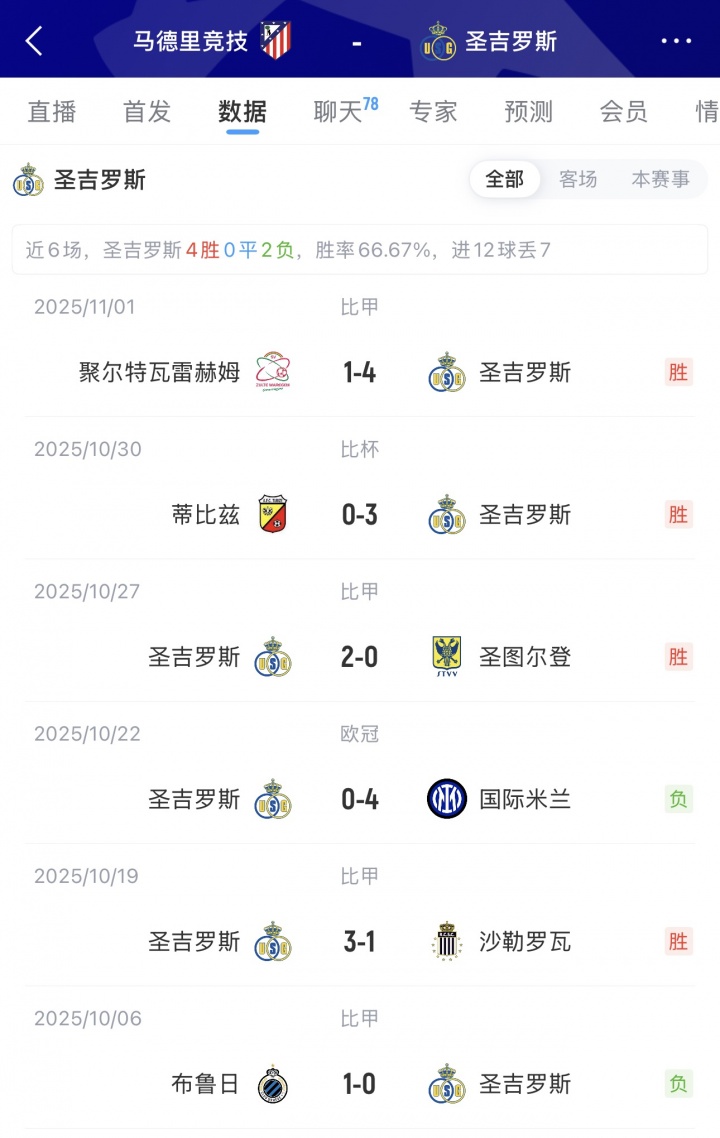The height and width of the screenshot is (1138, 720).
Task: Open the 国际米兰 0-4 match
Action: point(360,799)
